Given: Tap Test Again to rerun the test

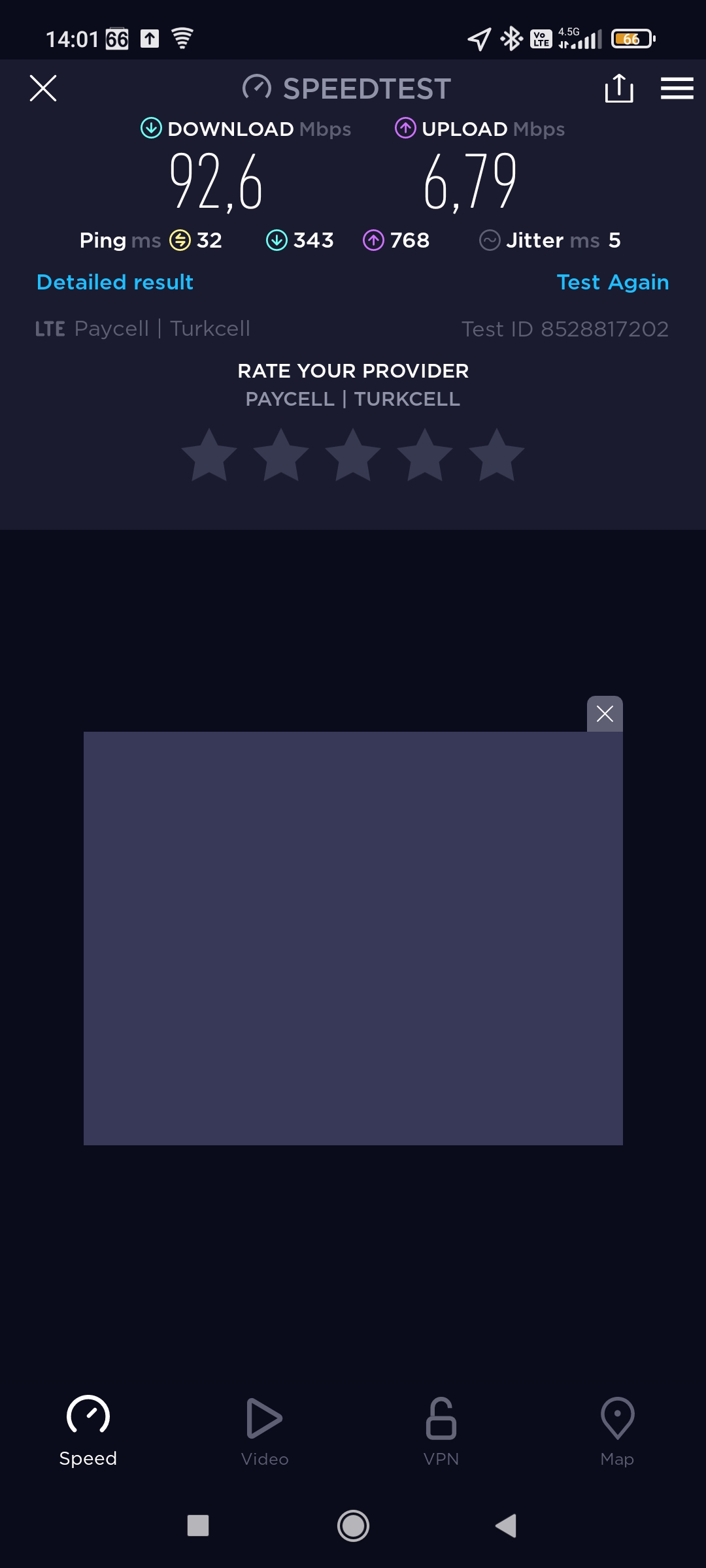Looking at the screenshot, I should (x=613, y=282).
